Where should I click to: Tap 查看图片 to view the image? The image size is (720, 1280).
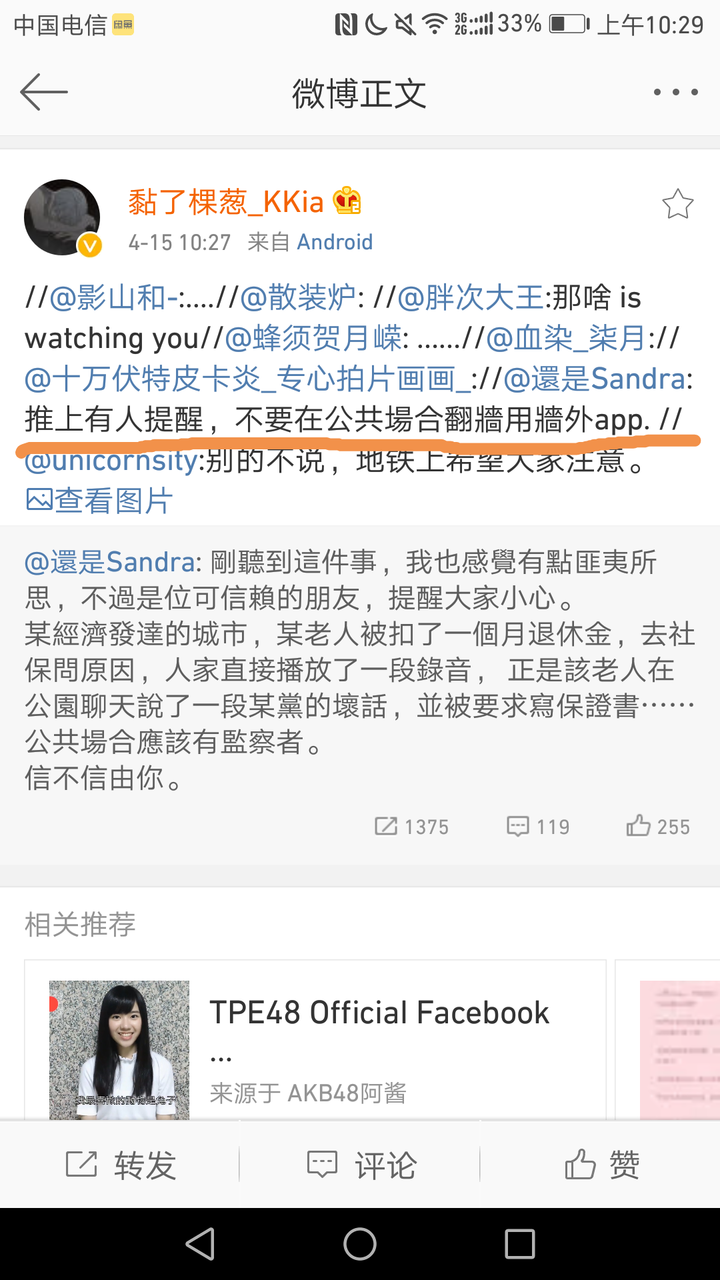[x=99, y=500]
